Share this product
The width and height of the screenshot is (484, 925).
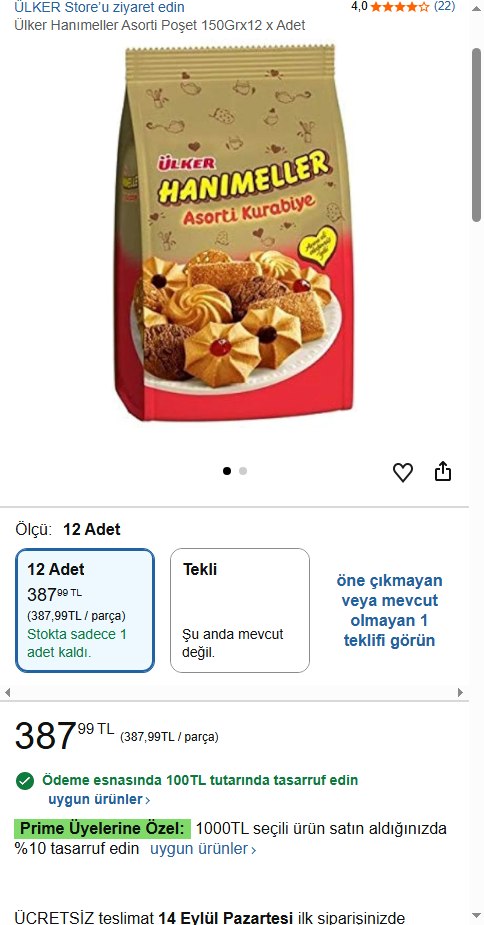443,471
